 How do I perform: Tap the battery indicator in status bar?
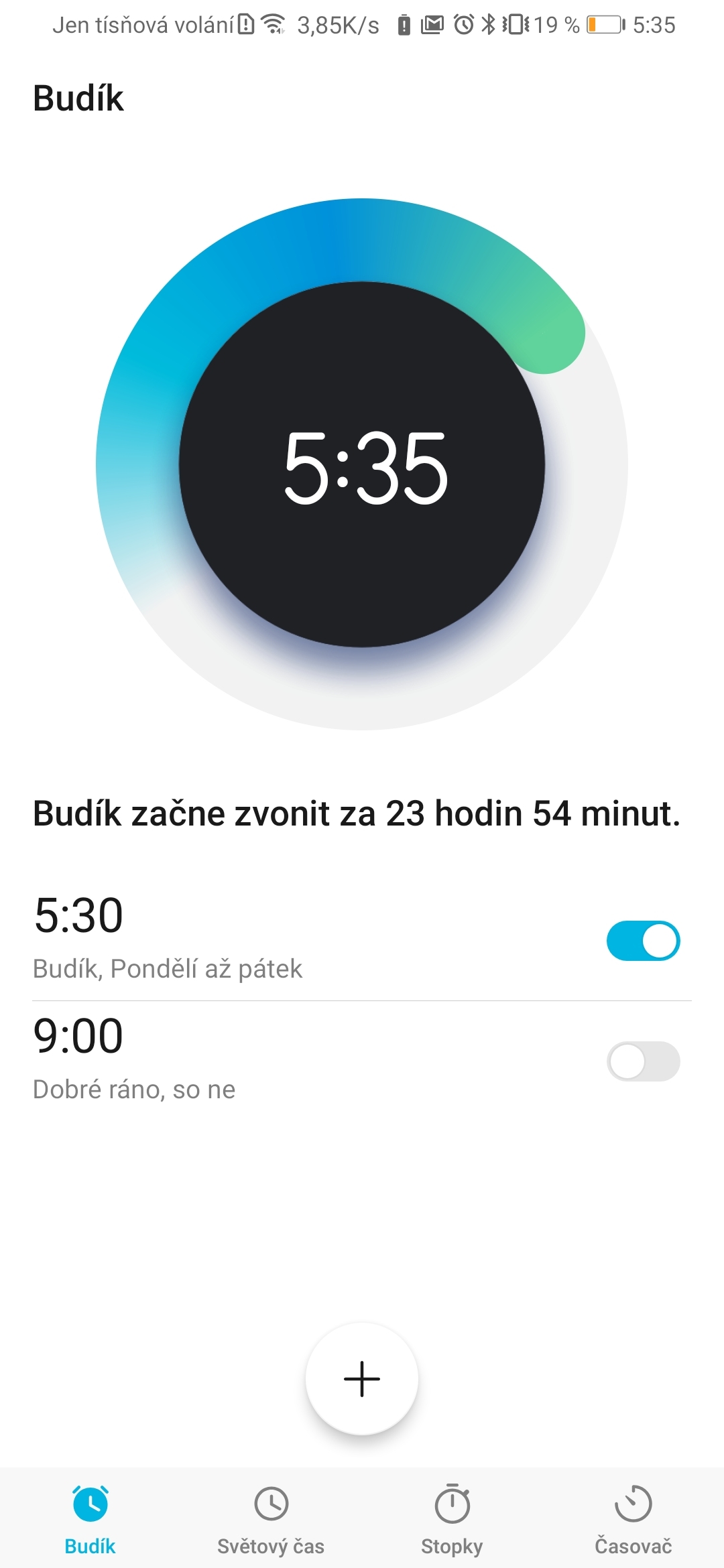[x=605, y=23]
